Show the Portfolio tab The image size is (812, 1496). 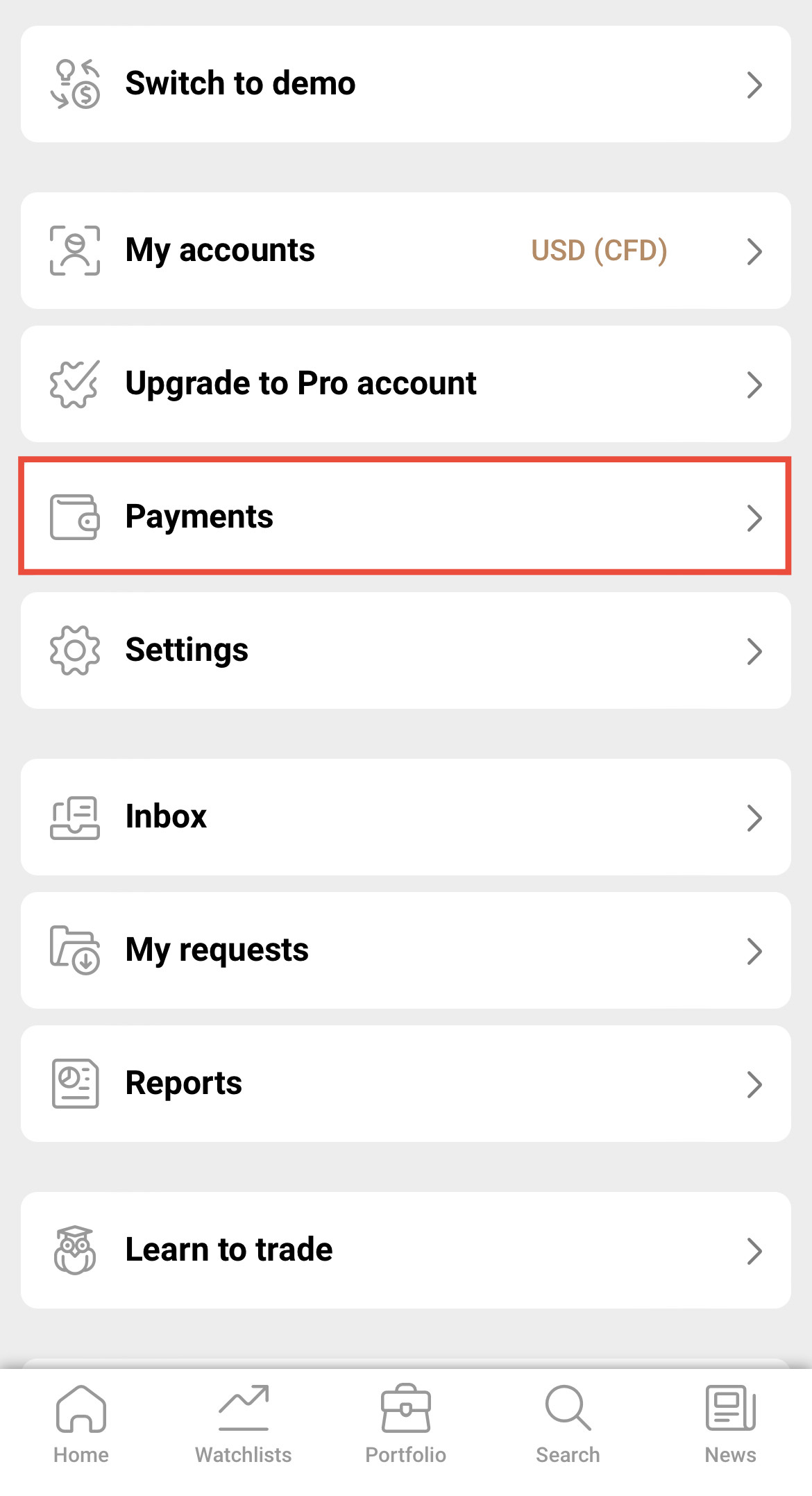tap(406, 1424)
